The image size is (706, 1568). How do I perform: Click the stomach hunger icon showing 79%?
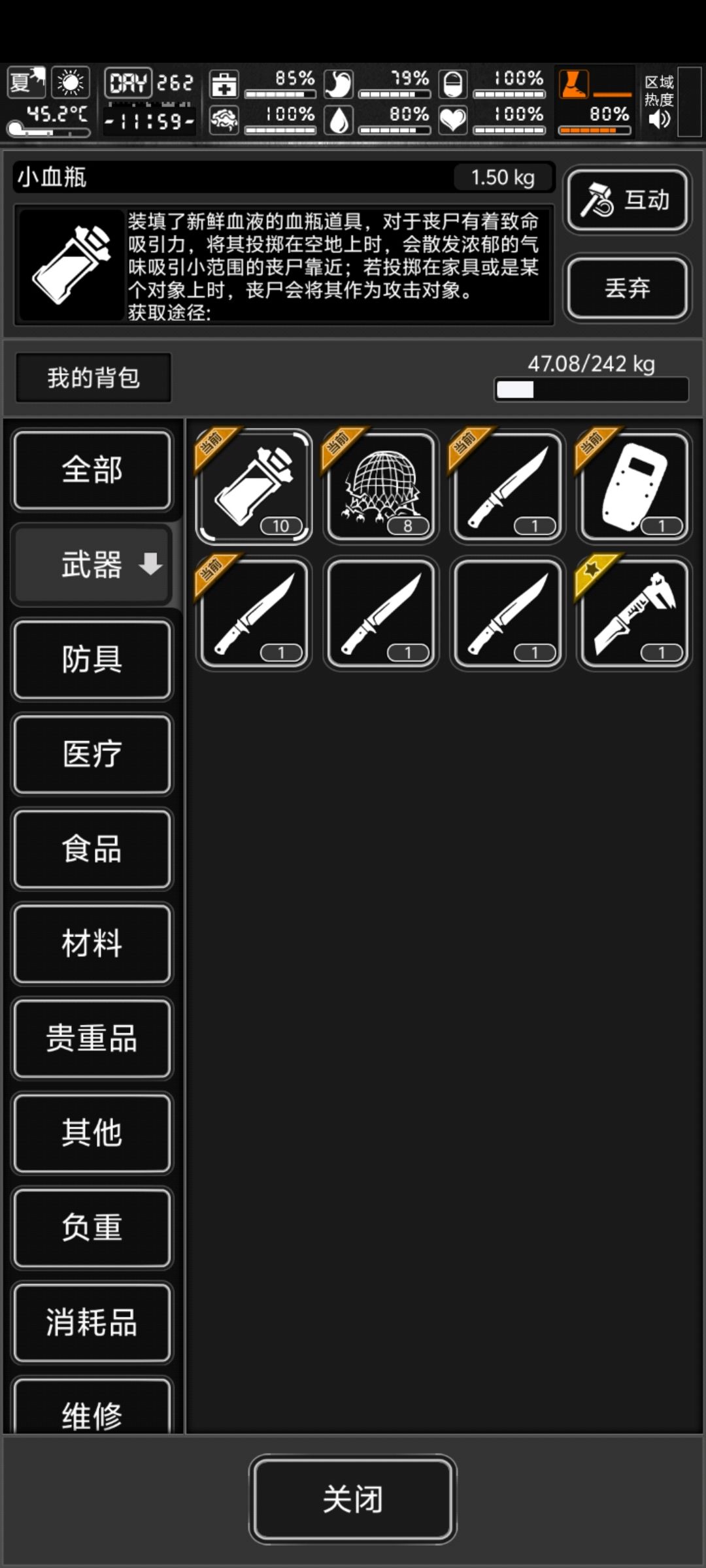click(x=340, y=85)
